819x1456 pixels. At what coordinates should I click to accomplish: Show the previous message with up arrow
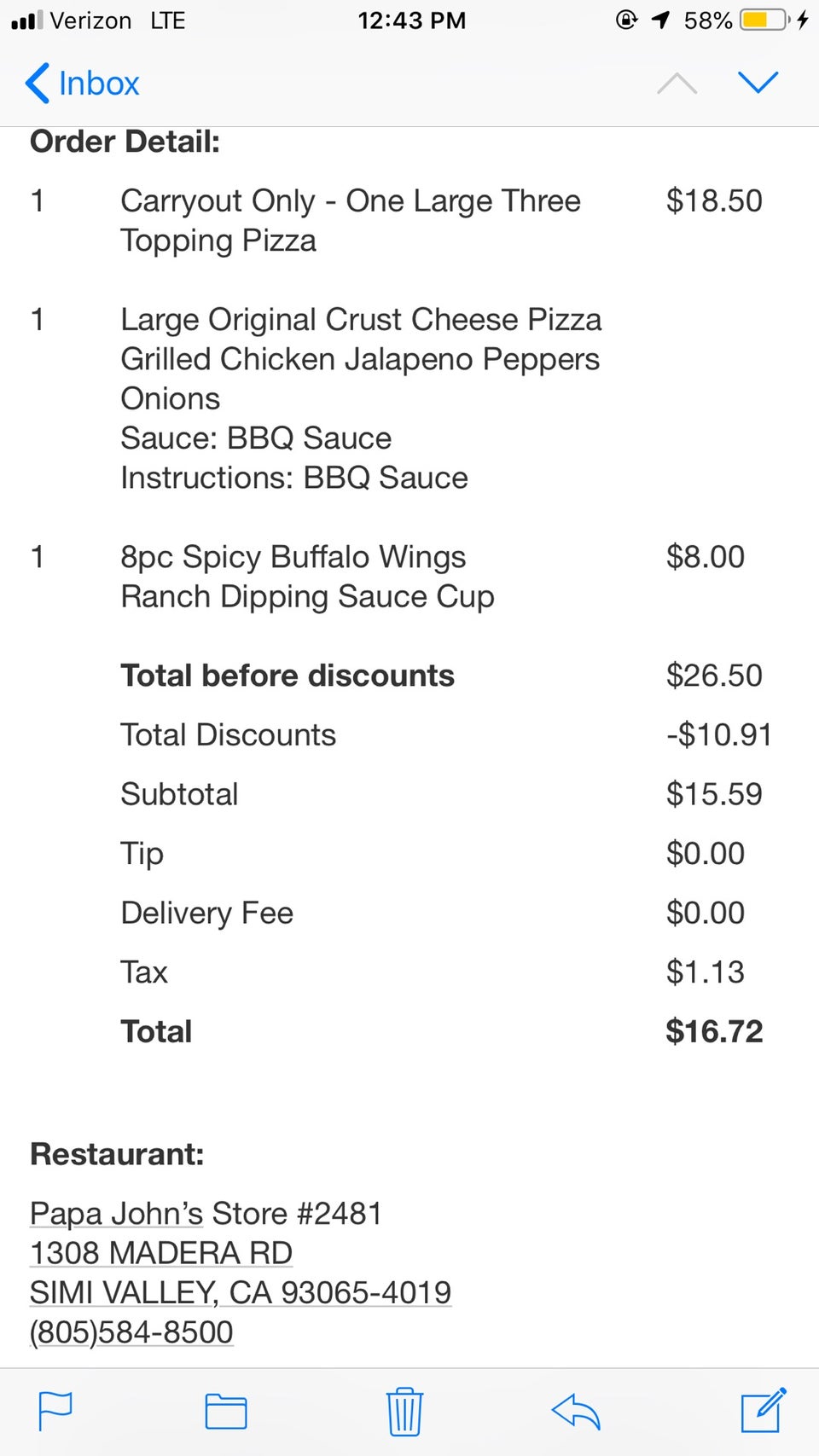point(677,84)
